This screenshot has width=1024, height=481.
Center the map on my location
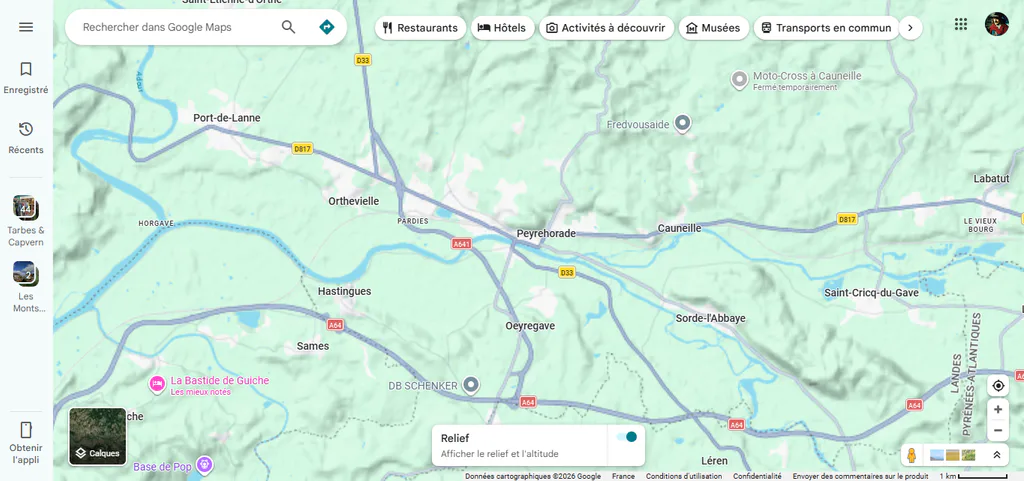coord(998,386)
